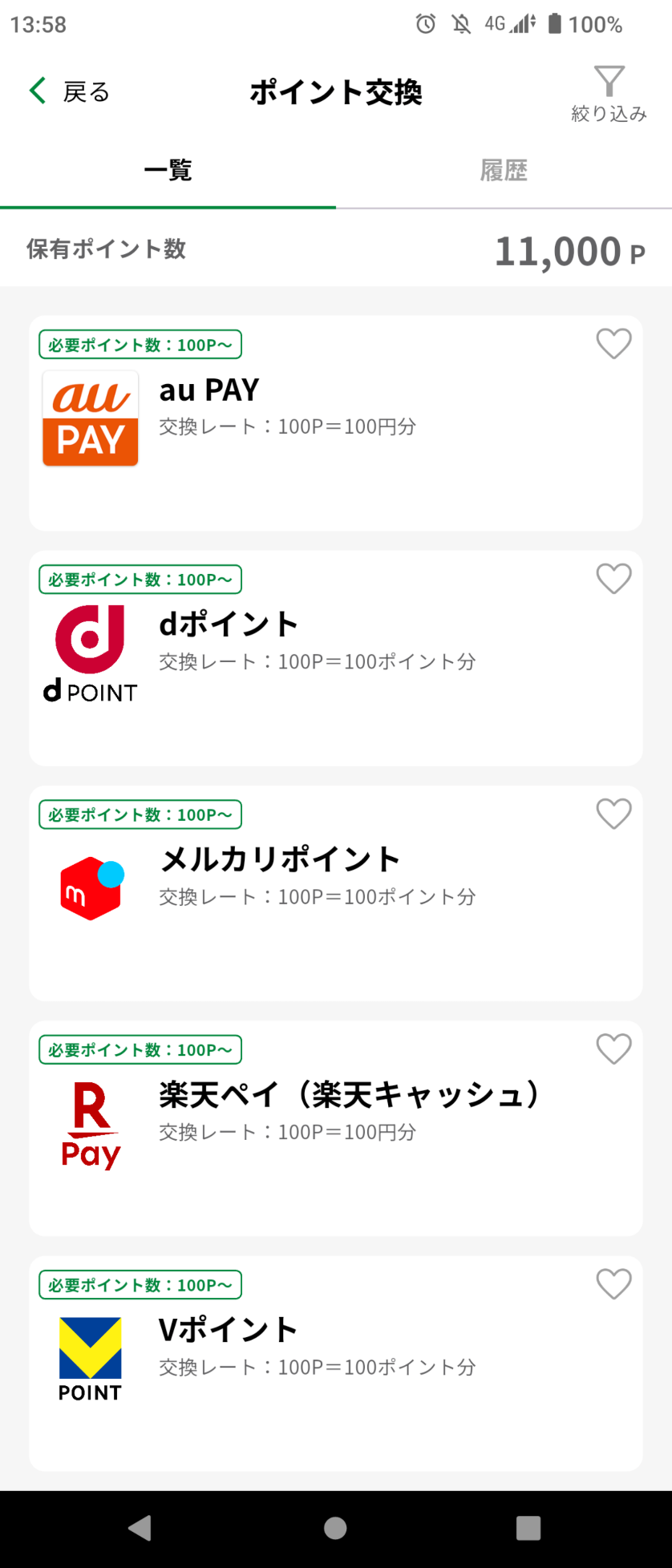Go back with the 戻る button
Image resolution: width=672 pixels, height=1568 pixels.
(69, 91)
